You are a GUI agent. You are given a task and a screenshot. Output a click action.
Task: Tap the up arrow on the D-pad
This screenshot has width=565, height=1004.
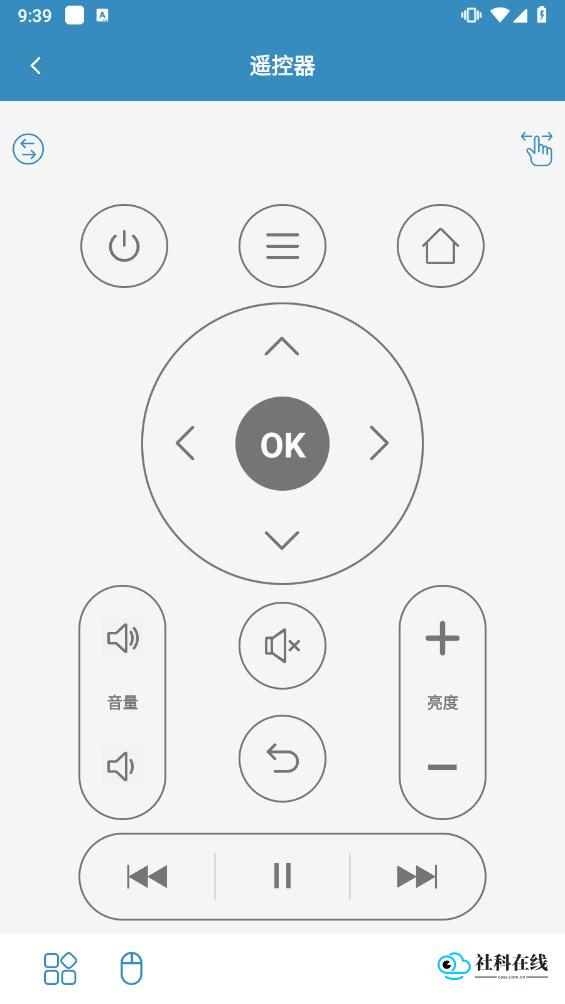tap(282, 346)
